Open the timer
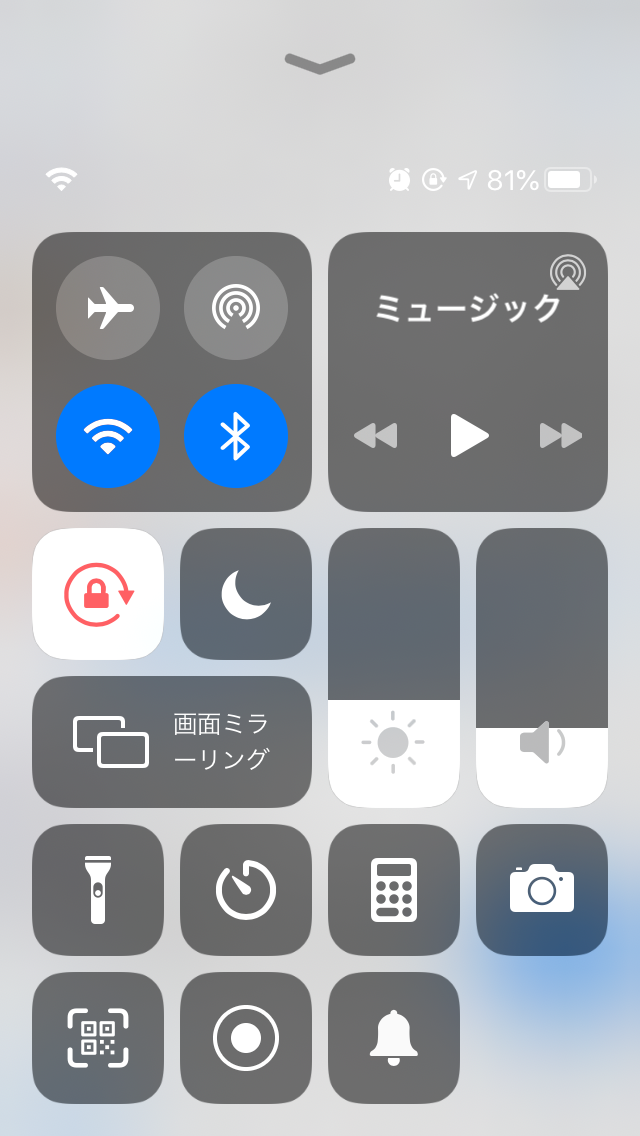 246,890
